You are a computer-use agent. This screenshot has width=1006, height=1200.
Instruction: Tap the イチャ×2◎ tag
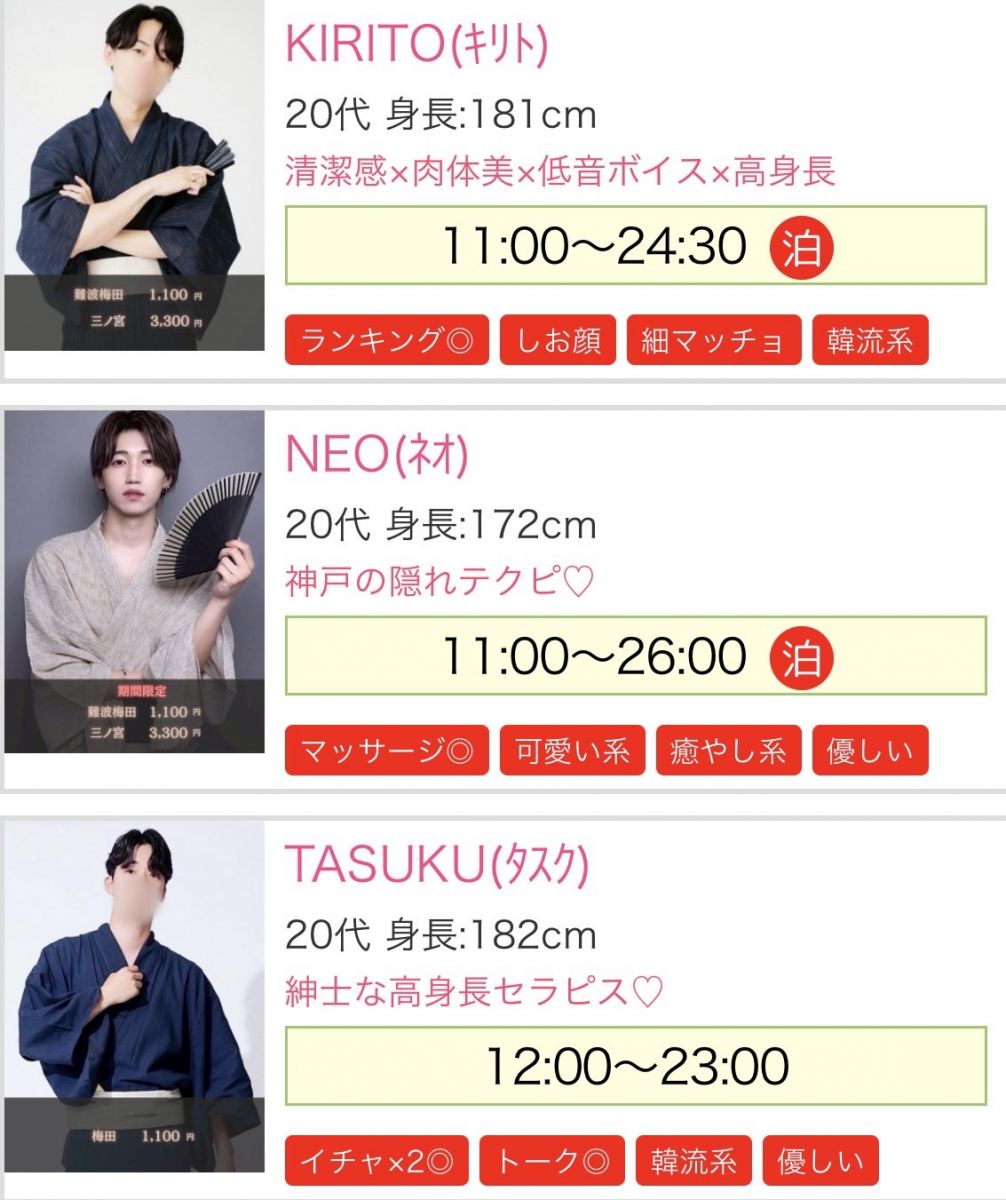[377, 1161]
